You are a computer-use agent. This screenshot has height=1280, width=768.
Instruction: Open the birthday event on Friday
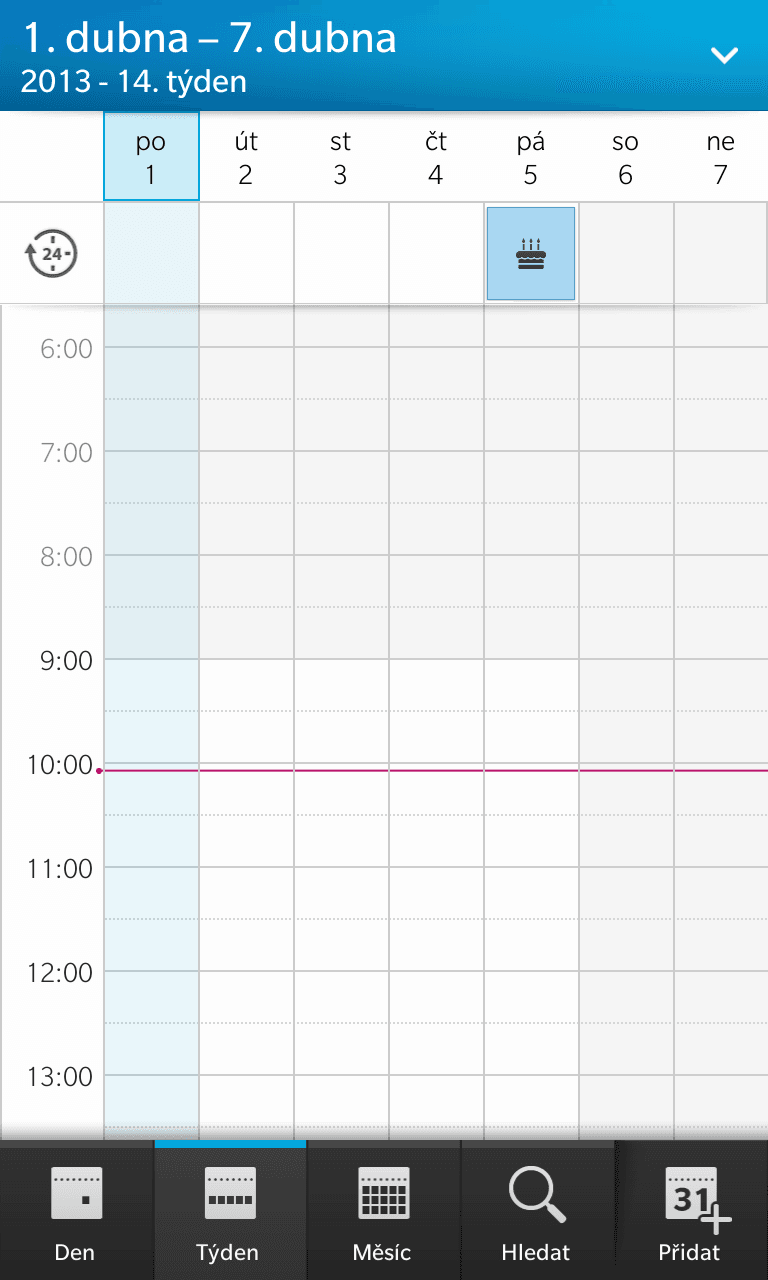click(x=531, y=254)
